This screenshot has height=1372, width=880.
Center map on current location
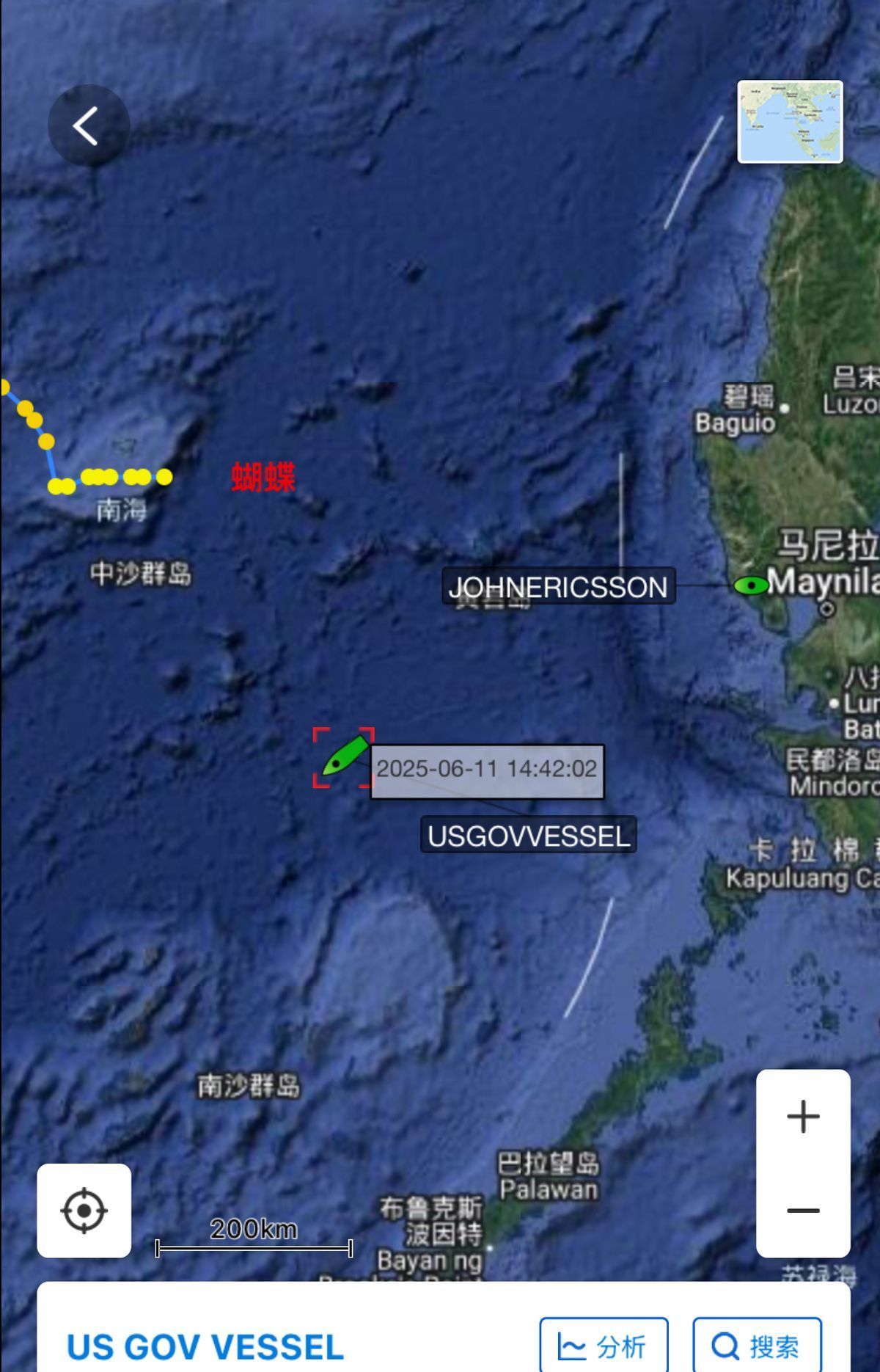pos(84,1210)
